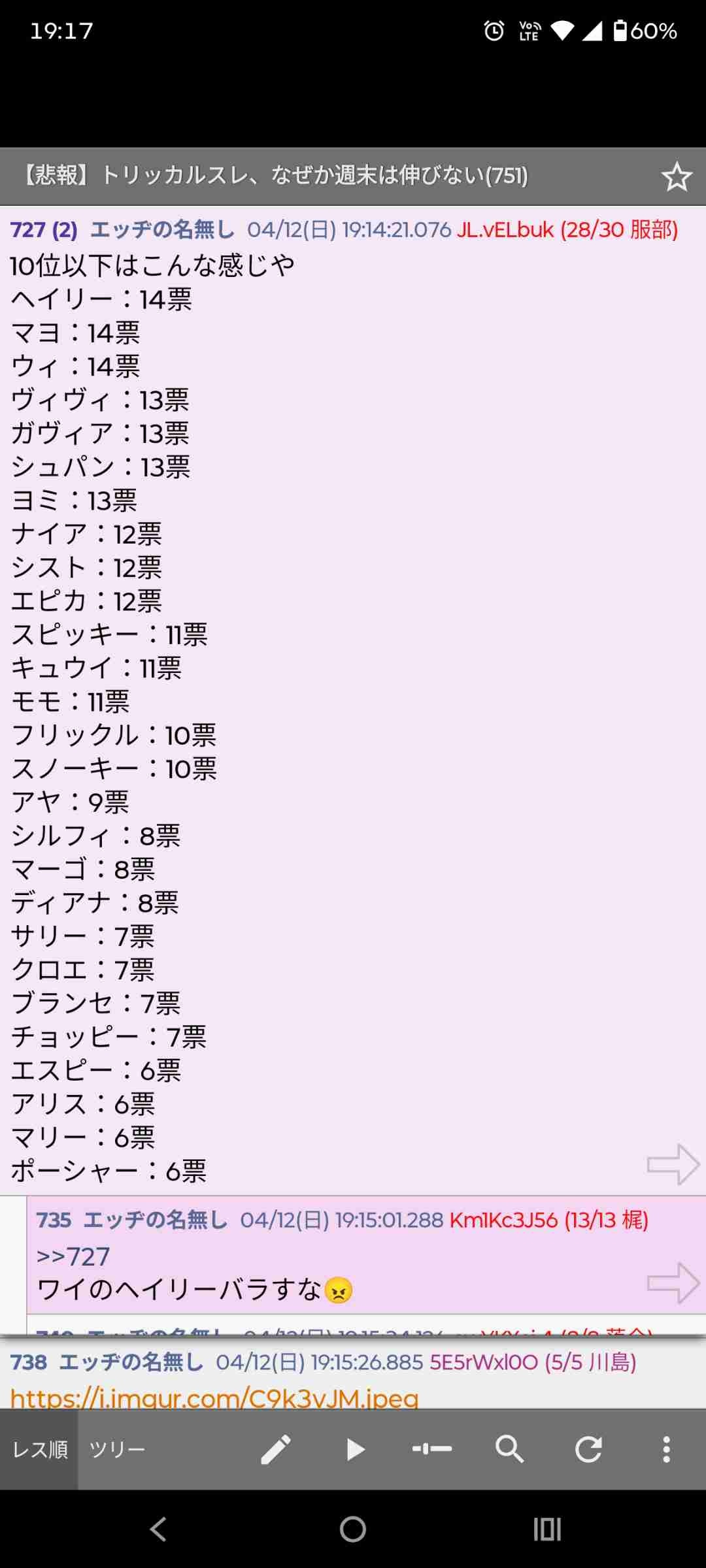
Task: Go back with the system back button
Action: pos(158,1529)
